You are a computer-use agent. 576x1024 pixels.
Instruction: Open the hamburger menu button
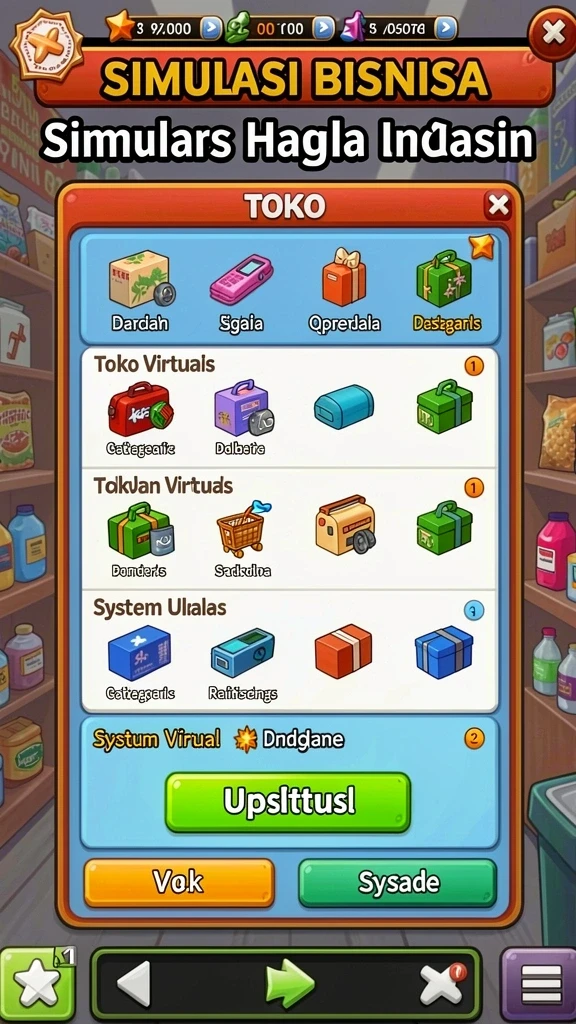541,985
